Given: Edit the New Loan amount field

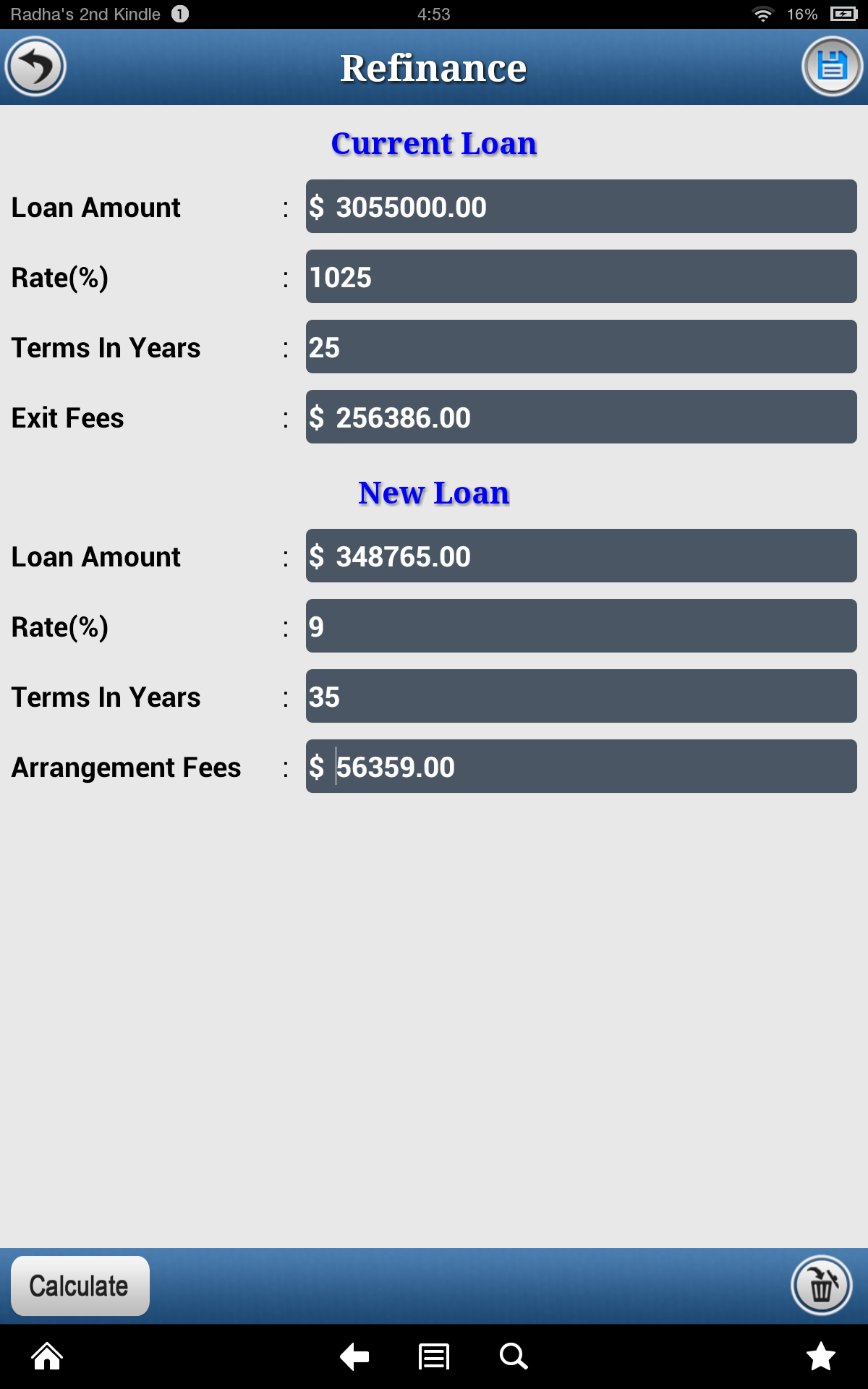Looking at the screenshot, I should 581,556.
